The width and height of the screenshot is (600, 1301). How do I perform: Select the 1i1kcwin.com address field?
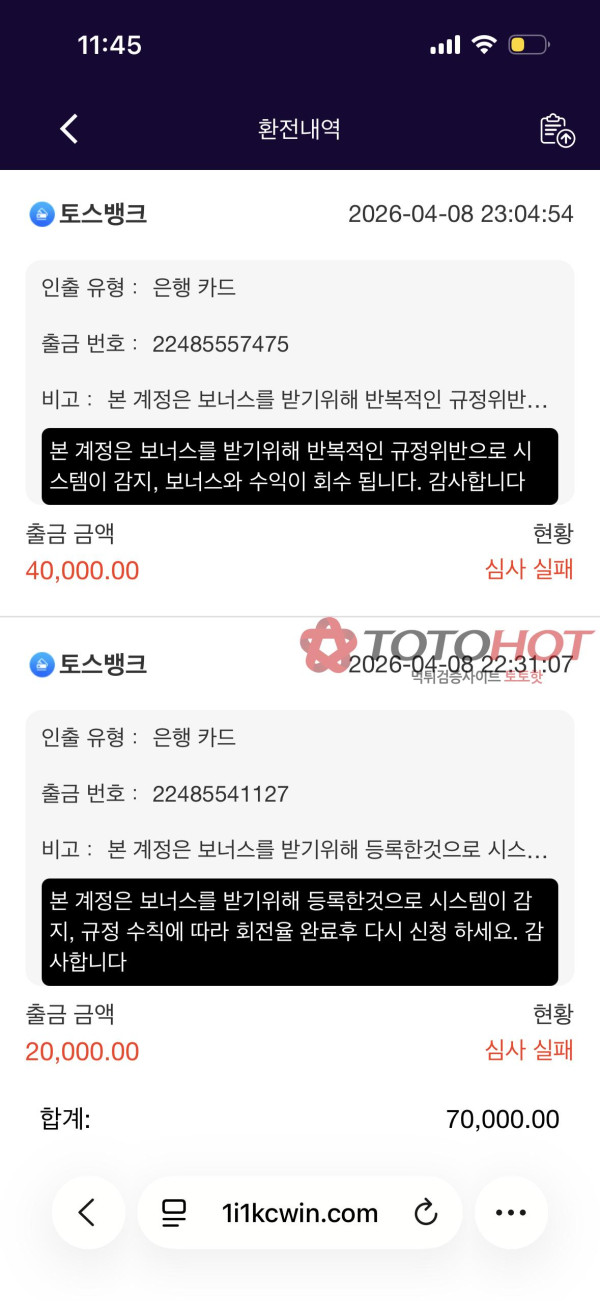click(x=300, y=1213)
